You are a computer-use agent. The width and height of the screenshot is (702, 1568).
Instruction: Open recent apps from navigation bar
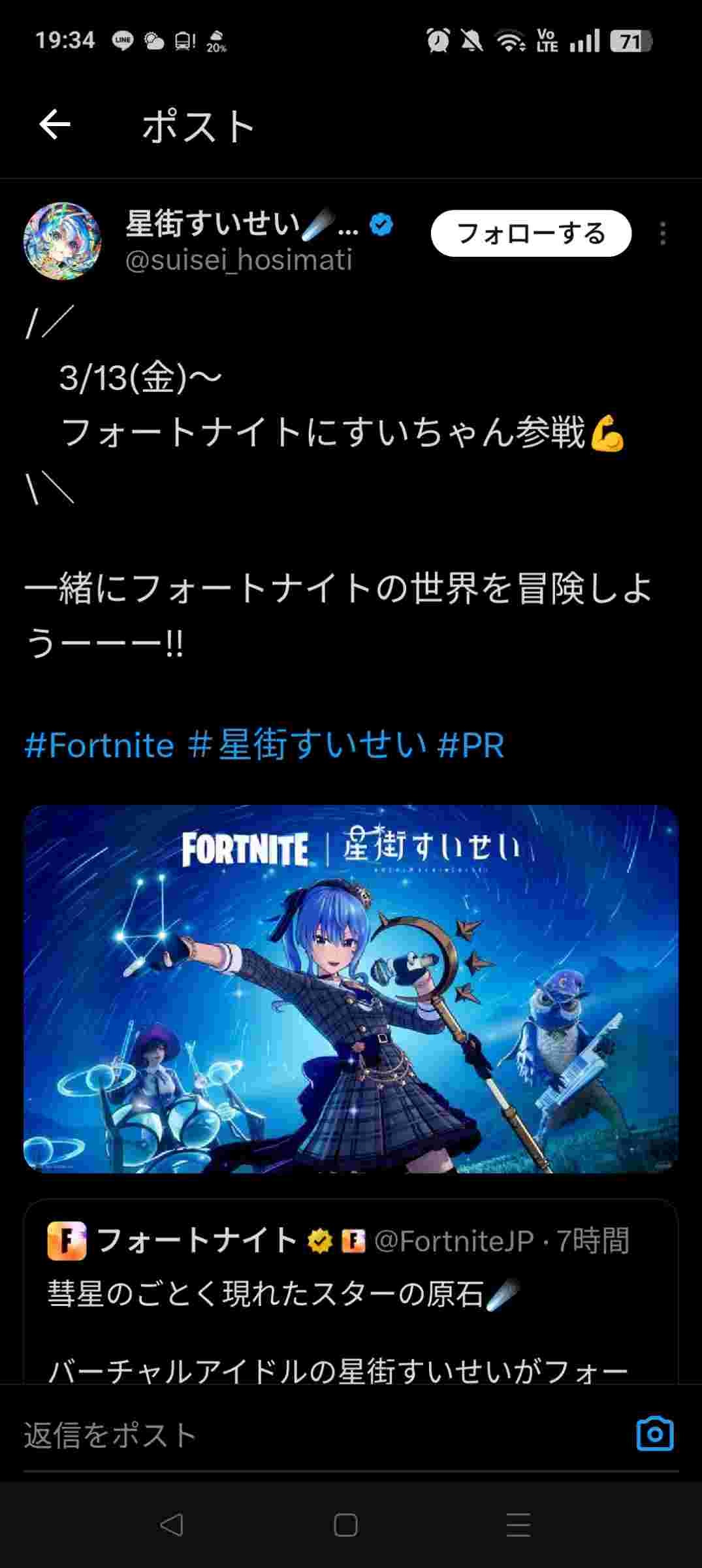518,1526
